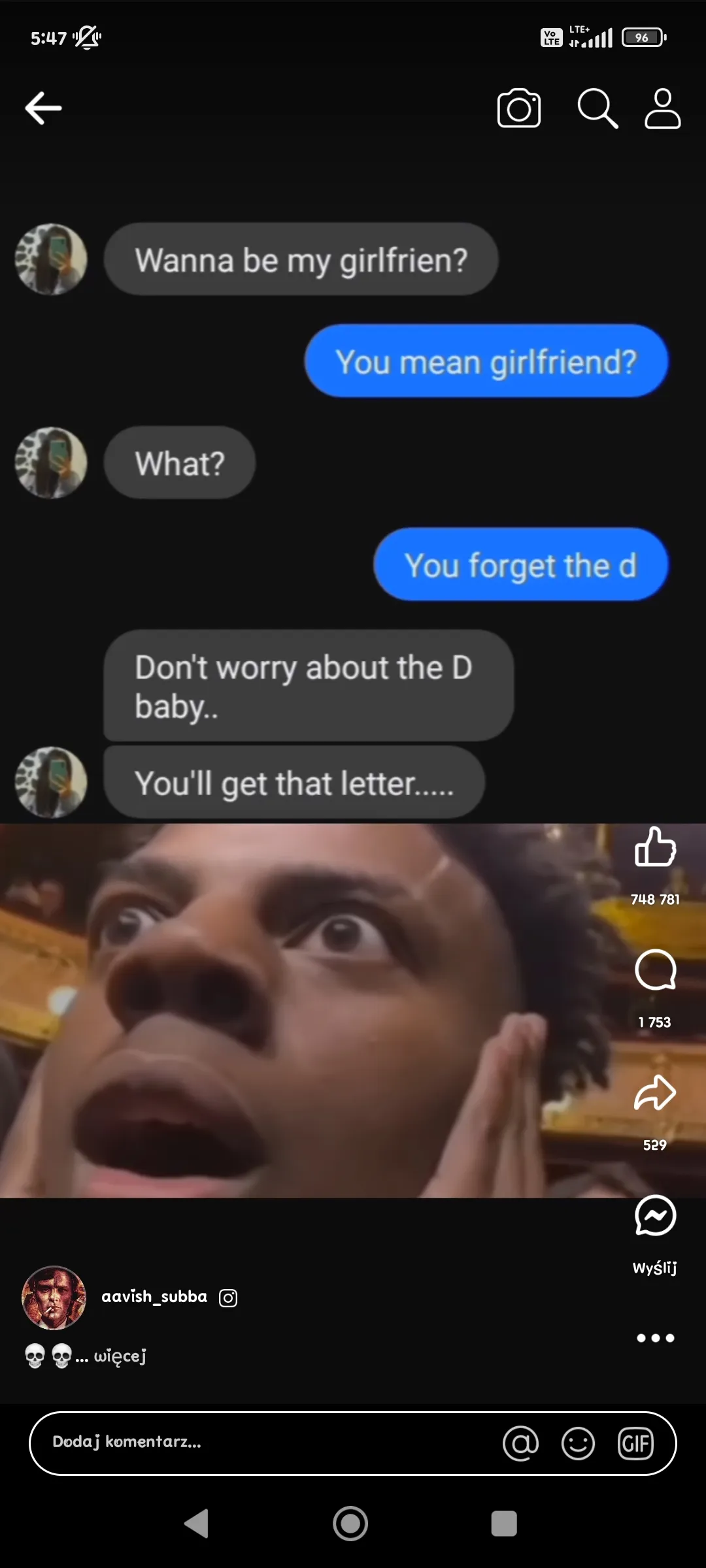Go back using the top arrow
706x1568 pixels.
(43, 108)
